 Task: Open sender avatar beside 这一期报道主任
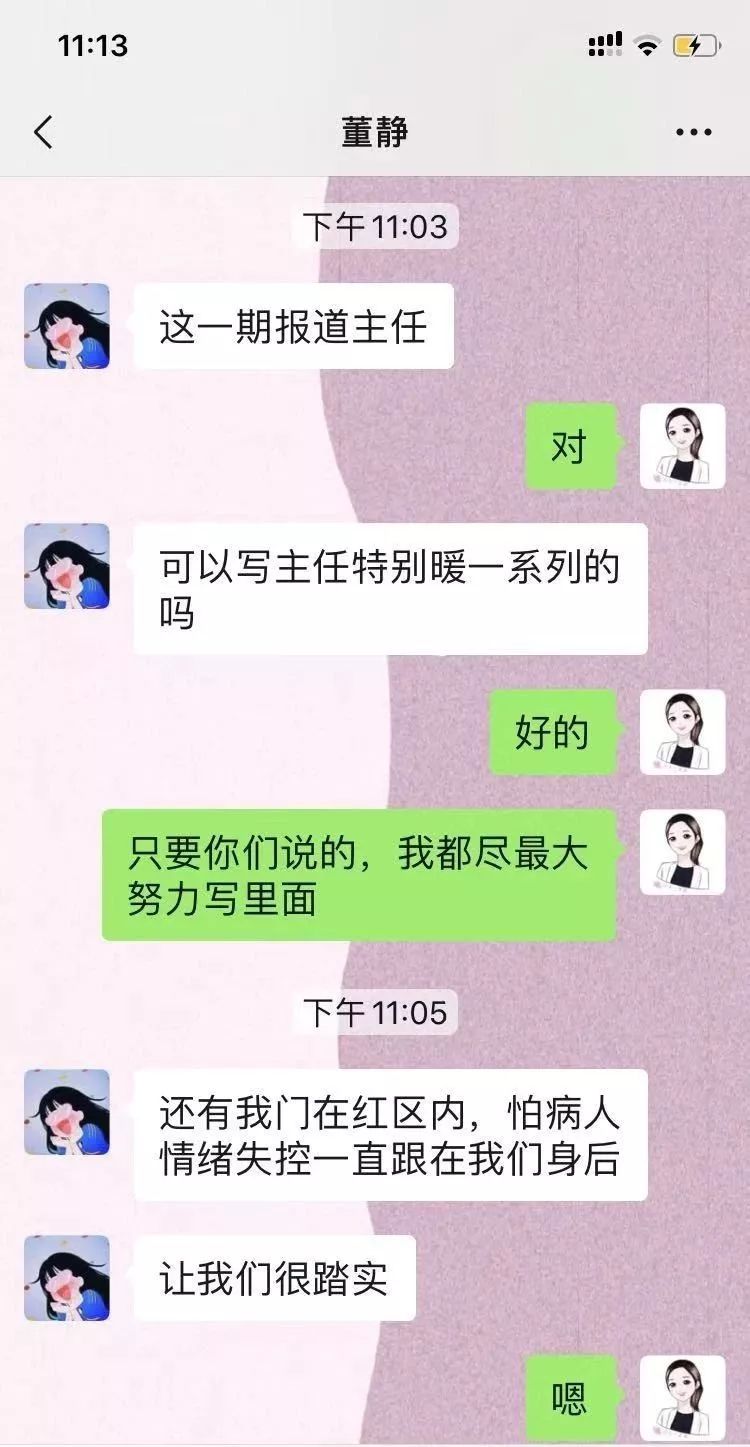point(67,326)
